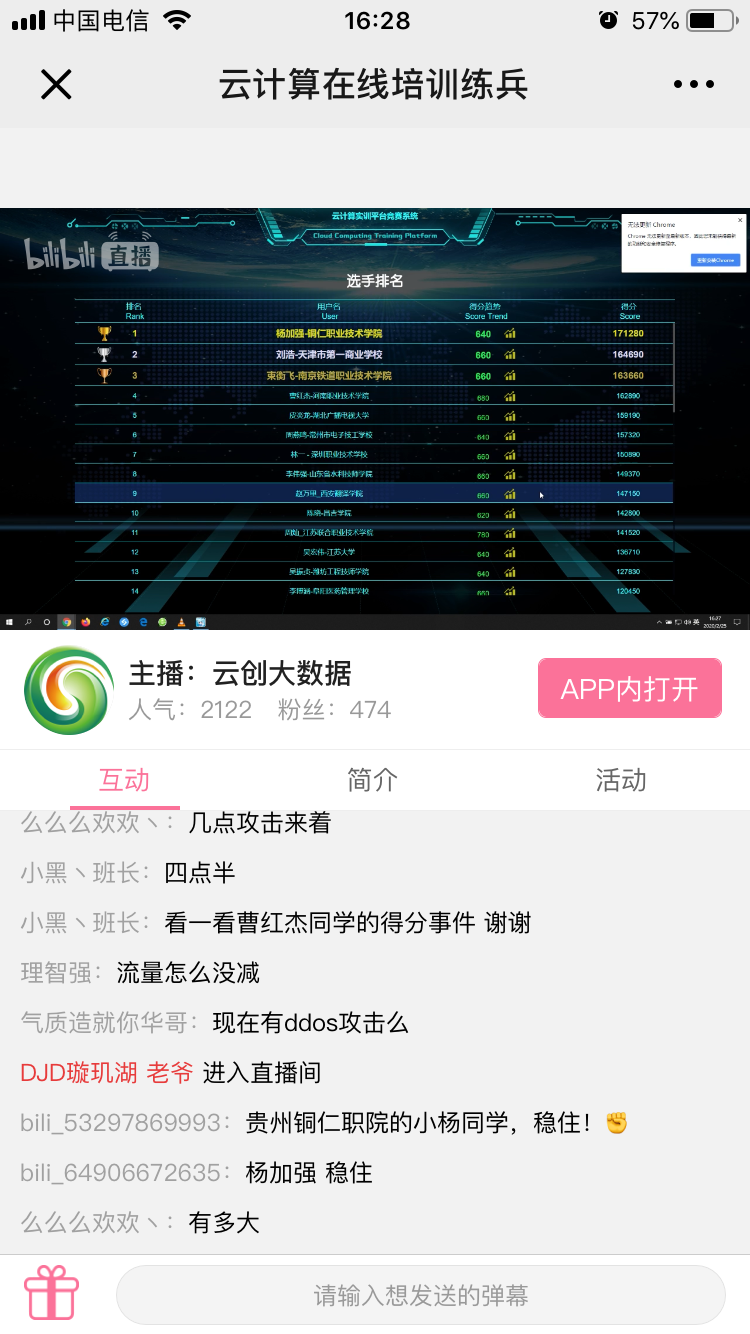
Task: Focus the 请输入想发送的弹幕 input field
Action: click(x=420, y=1296)
